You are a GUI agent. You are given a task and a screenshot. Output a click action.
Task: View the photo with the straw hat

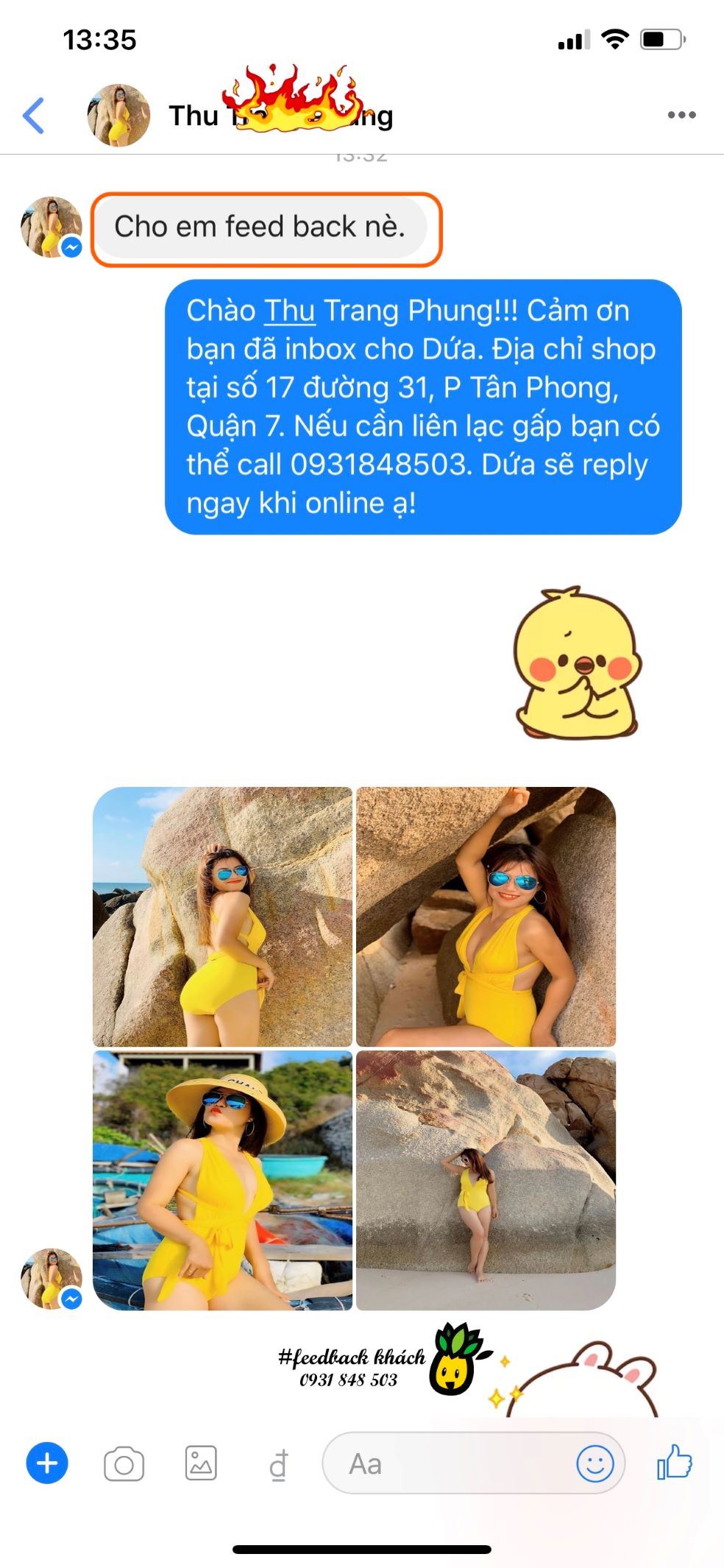coord(222,1180)
